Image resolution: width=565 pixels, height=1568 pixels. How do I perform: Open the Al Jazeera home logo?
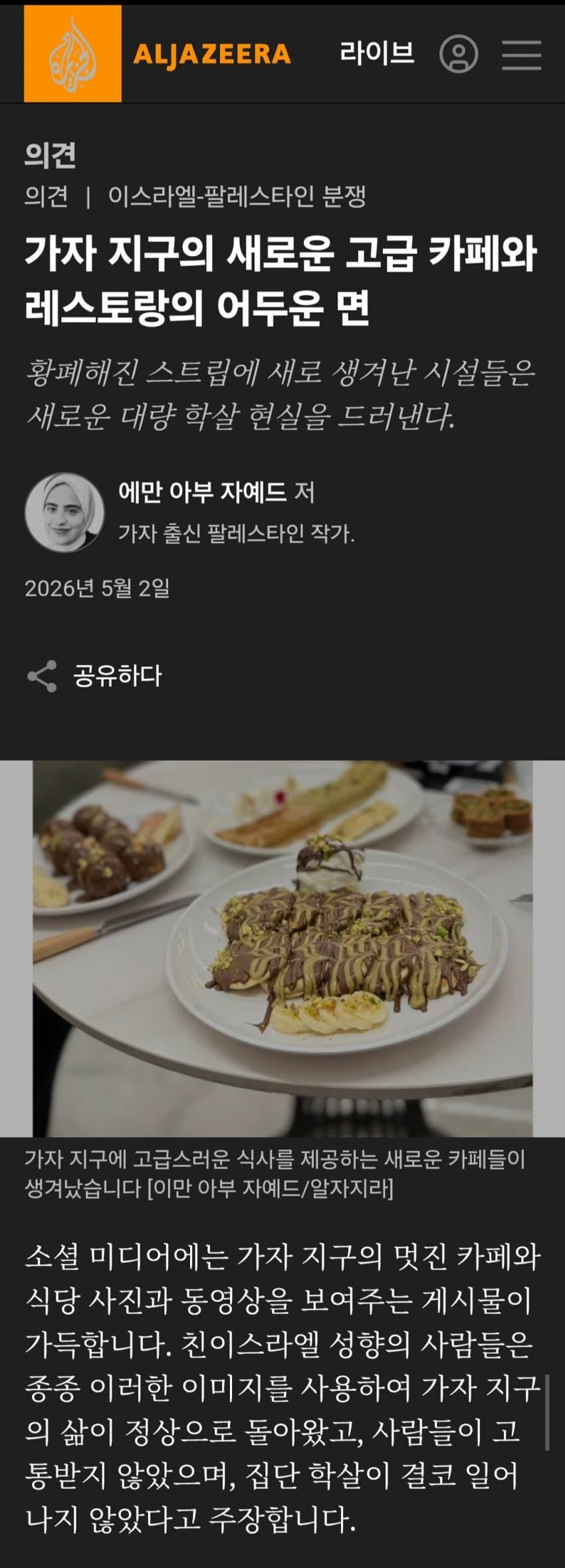coord(158,53)
